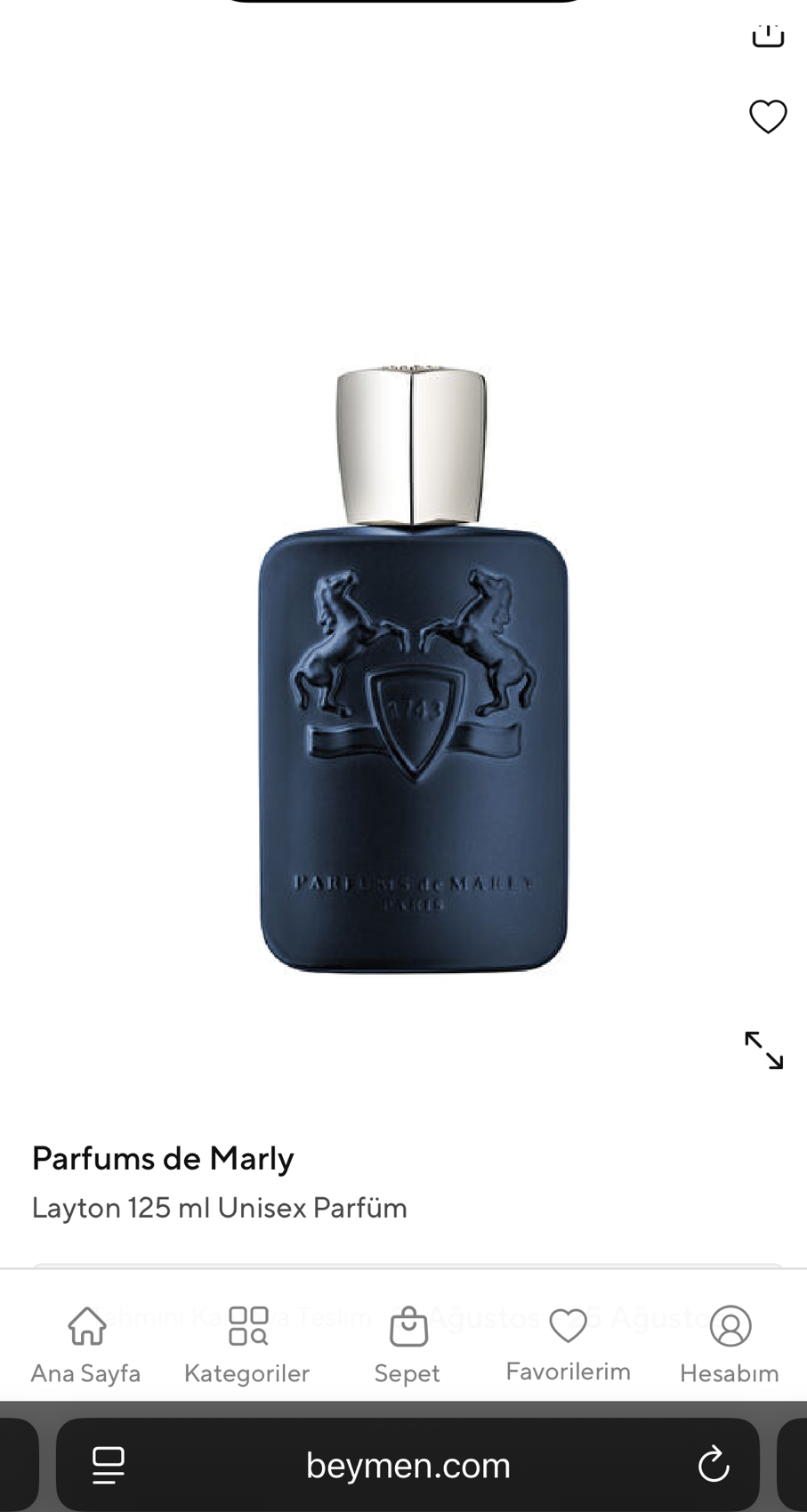Switch to the Kategoriler tab

247,1345
